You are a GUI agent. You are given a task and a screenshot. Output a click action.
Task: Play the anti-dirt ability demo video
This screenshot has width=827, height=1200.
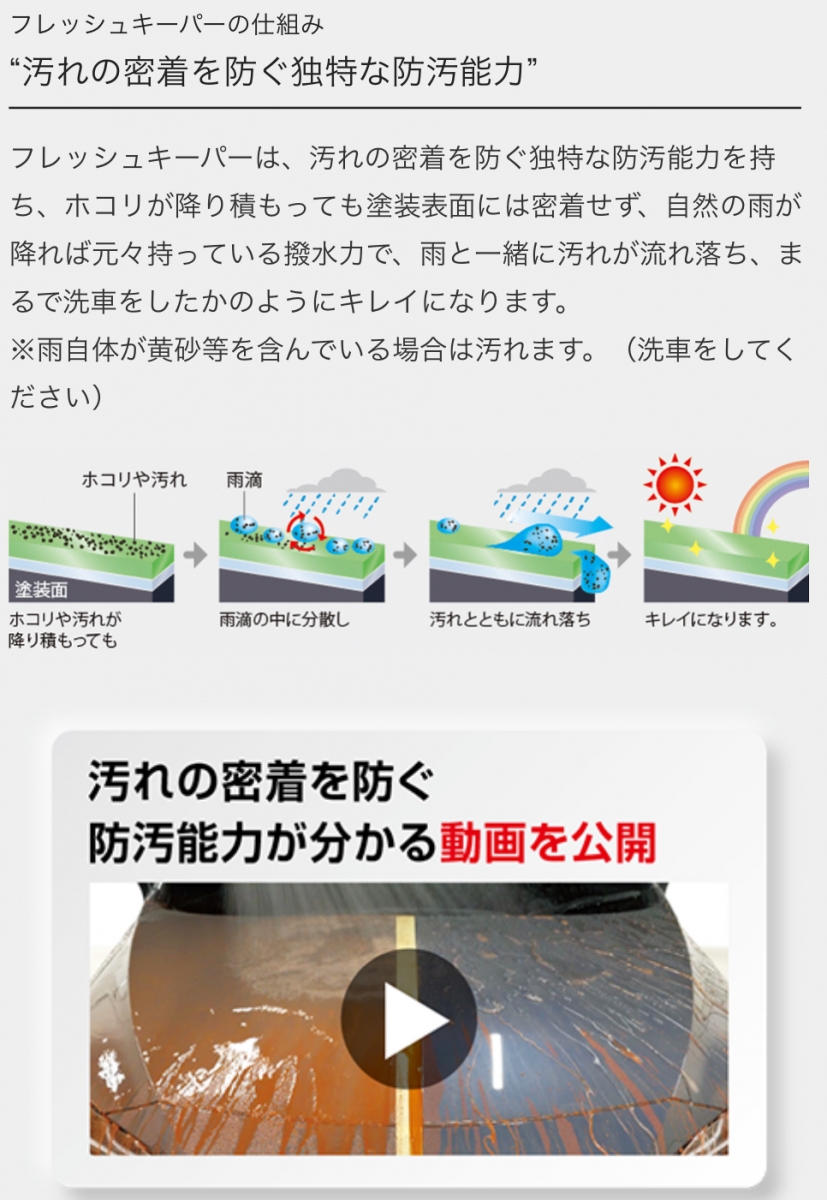409,1020
